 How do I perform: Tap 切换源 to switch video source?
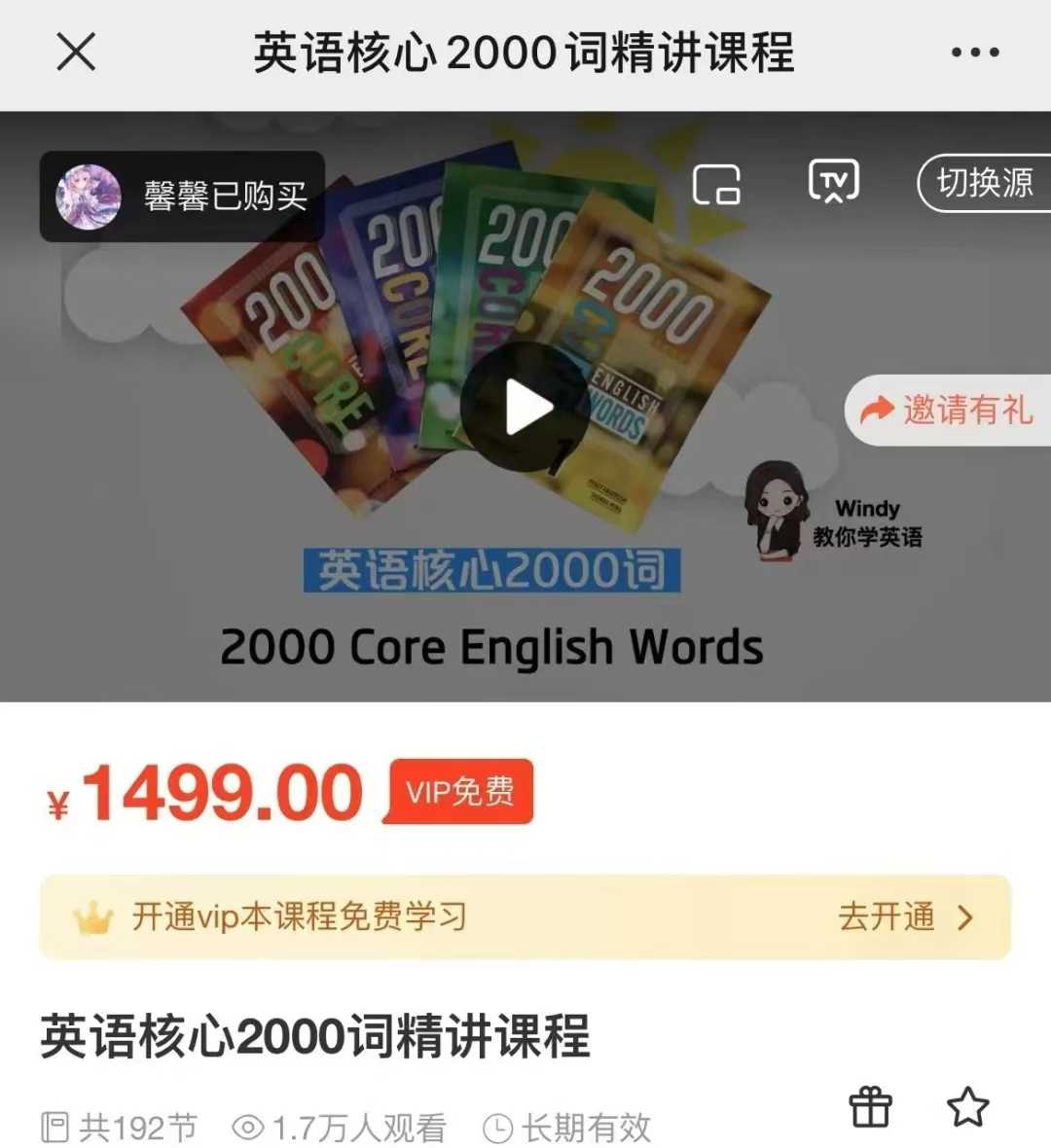click(983, 183)
